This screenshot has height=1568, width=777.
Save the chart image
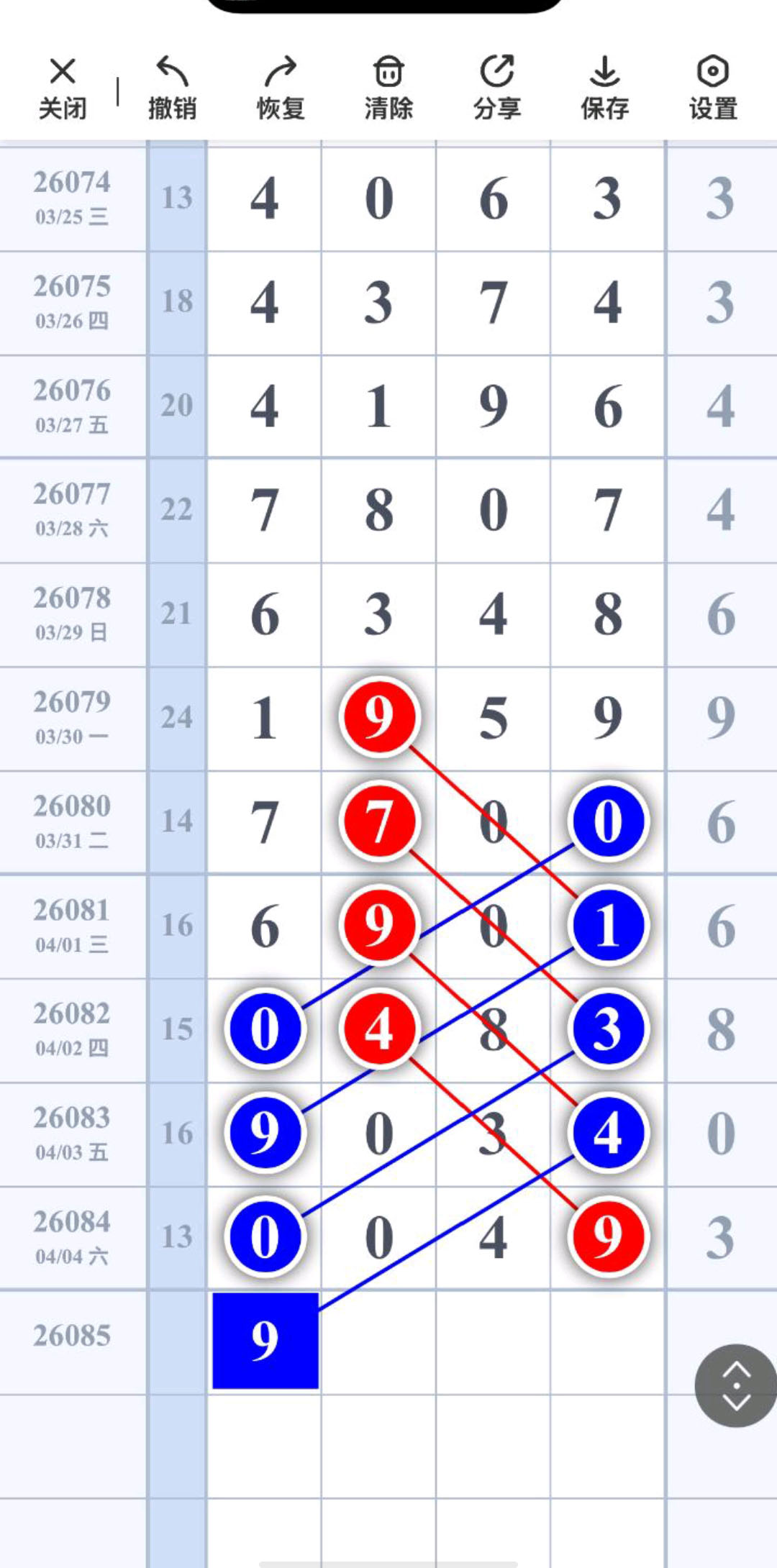point(605,88)
